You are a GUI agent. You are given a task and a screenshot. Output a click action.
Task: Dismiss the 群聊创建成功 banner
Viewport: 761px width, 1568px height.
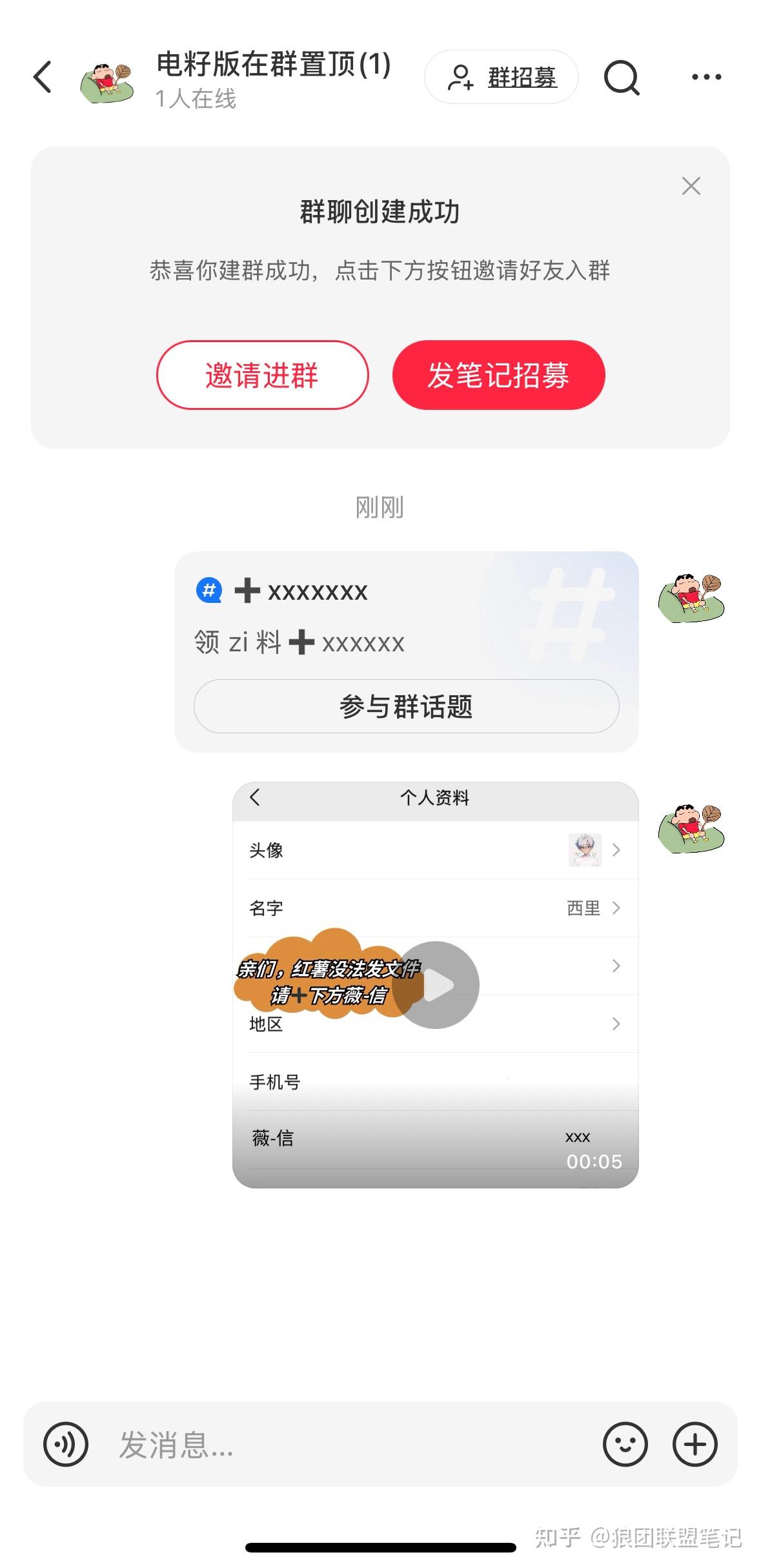(x=691, y=186)
